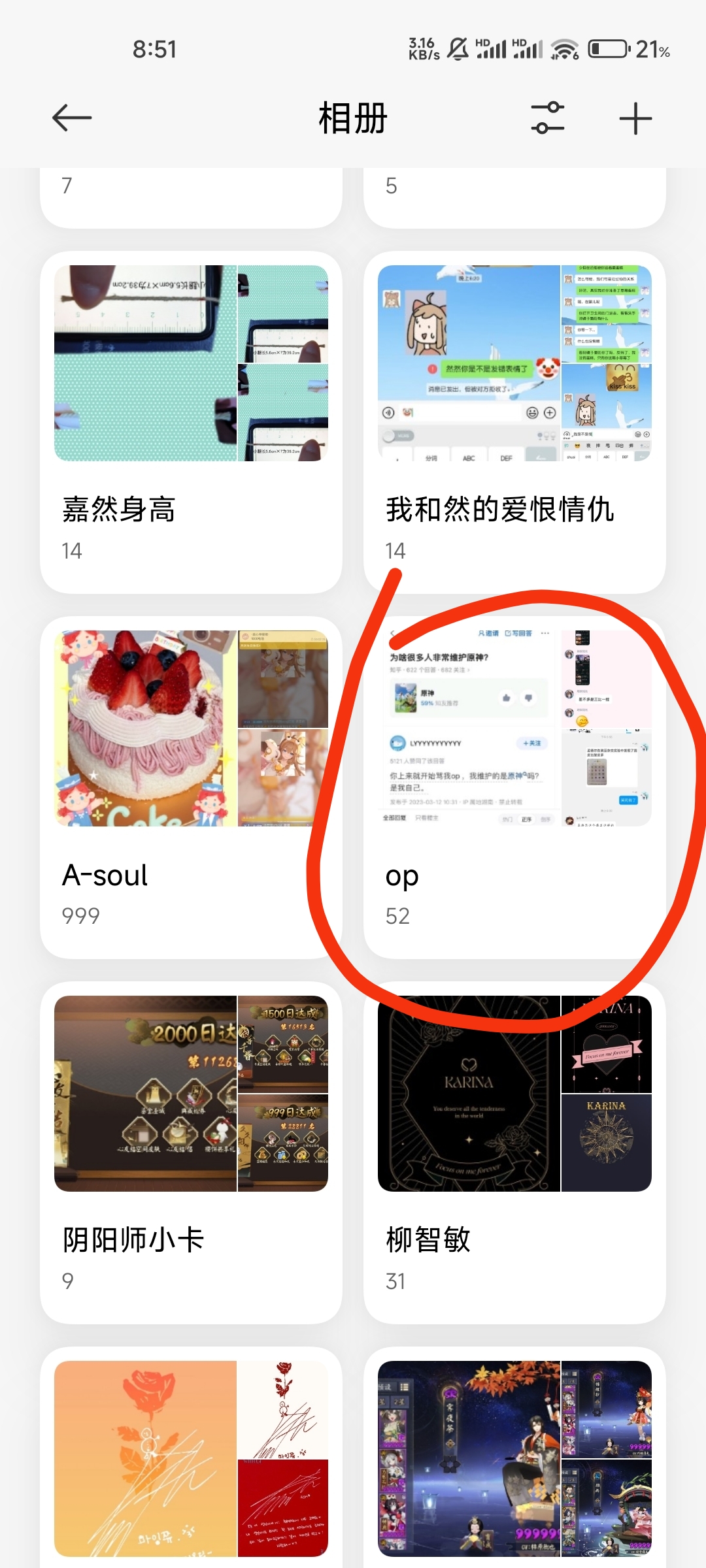The image size is (706, 1568).
Task: Open the 我和然的爱恨情仇 album
Action: (x=514, y=422)
